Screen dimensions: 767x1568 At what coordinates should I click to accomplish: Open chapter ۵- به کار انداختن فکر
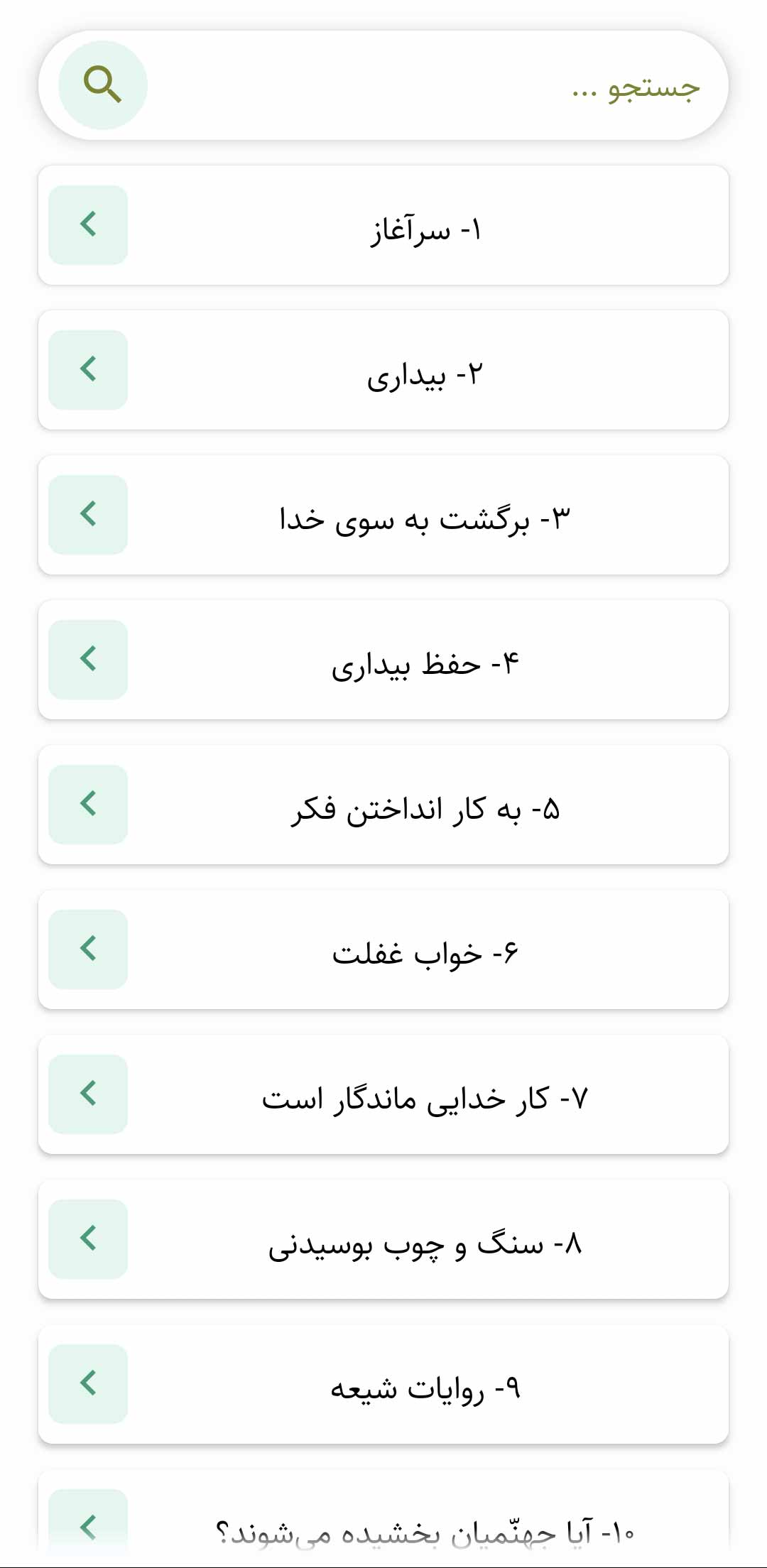383,805
